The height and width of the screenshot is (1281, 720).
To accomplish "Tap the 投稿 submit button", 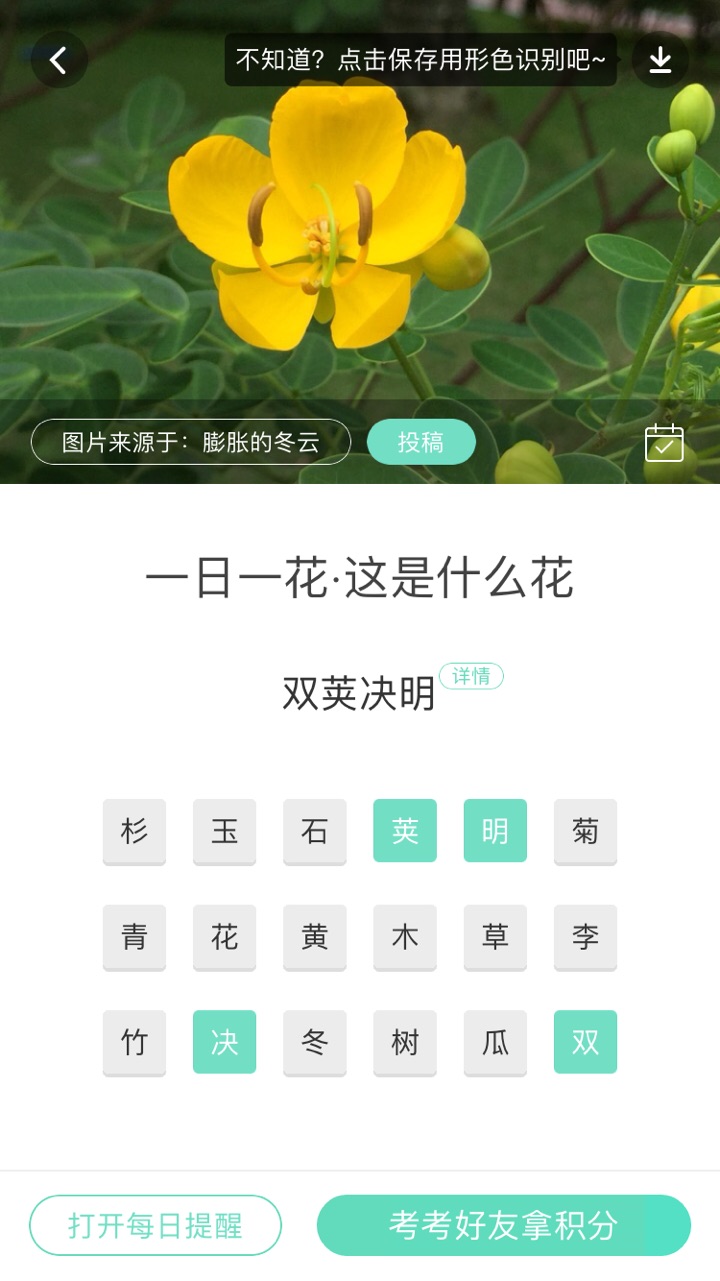I will (421, 442).
